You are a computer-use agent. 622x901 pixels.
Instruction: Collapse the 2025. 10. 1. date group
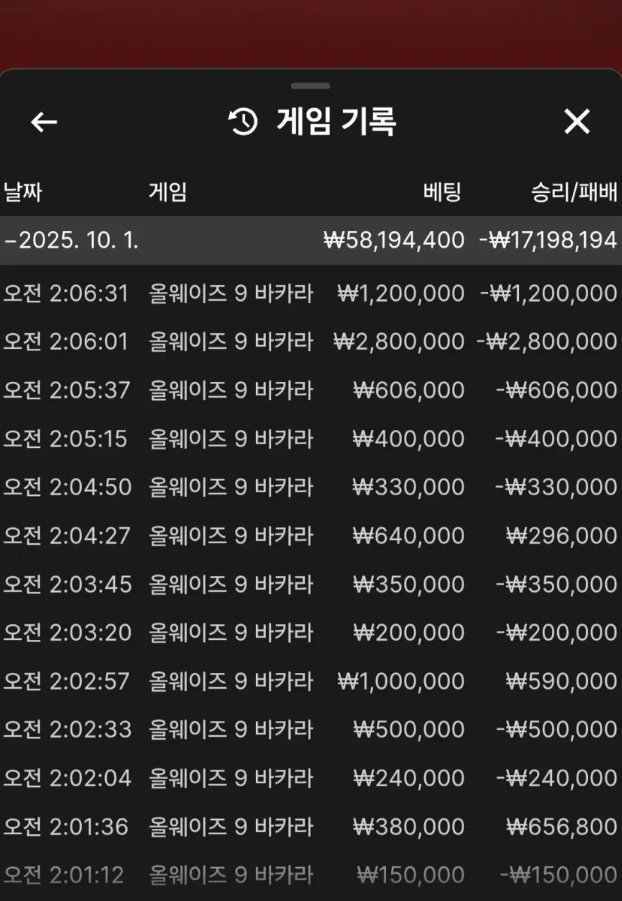point(70,240)
